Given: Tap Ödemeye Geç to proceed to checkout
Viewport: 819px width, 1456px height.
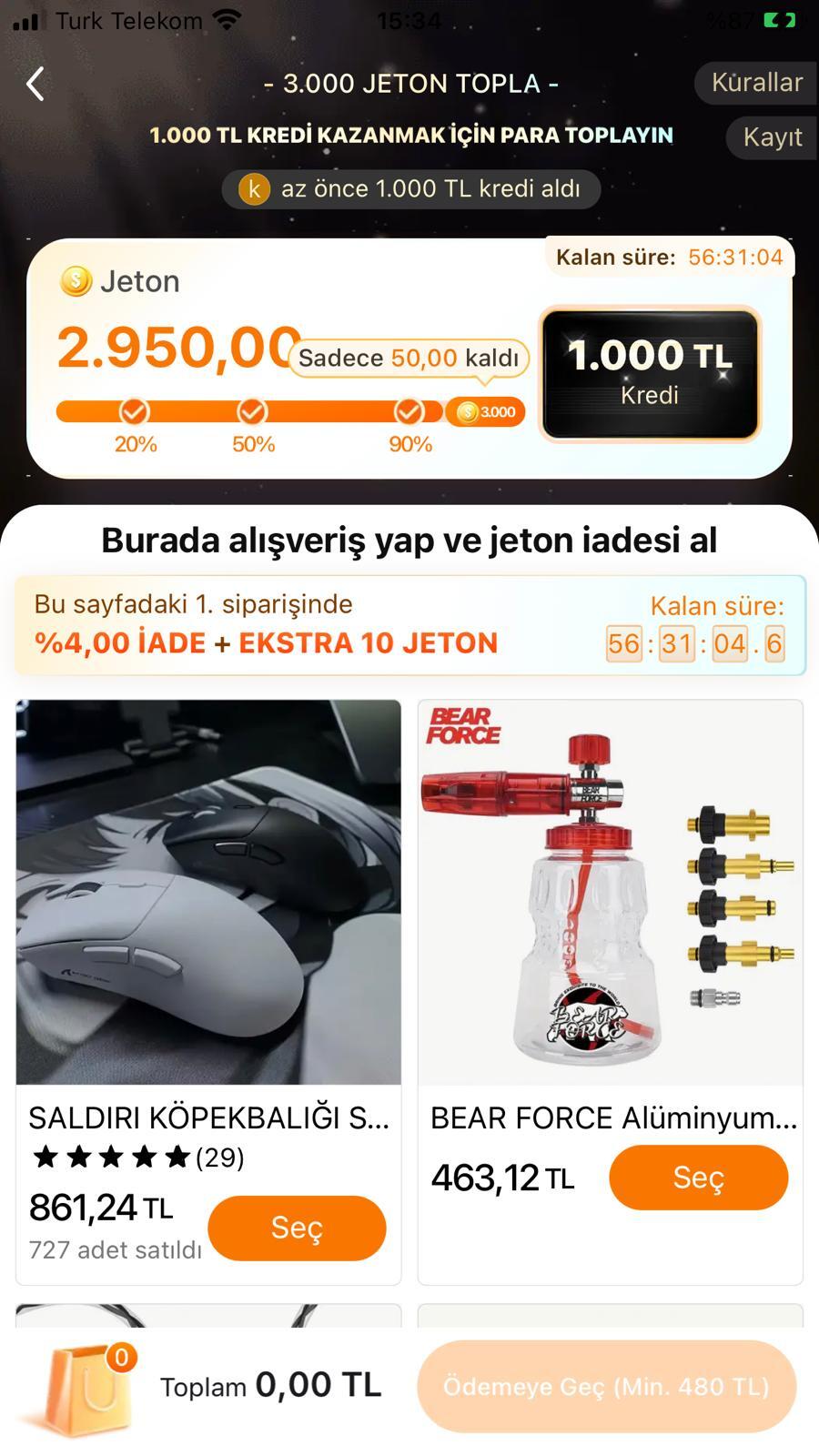Looking at the screenshot, I should 606,1386.
